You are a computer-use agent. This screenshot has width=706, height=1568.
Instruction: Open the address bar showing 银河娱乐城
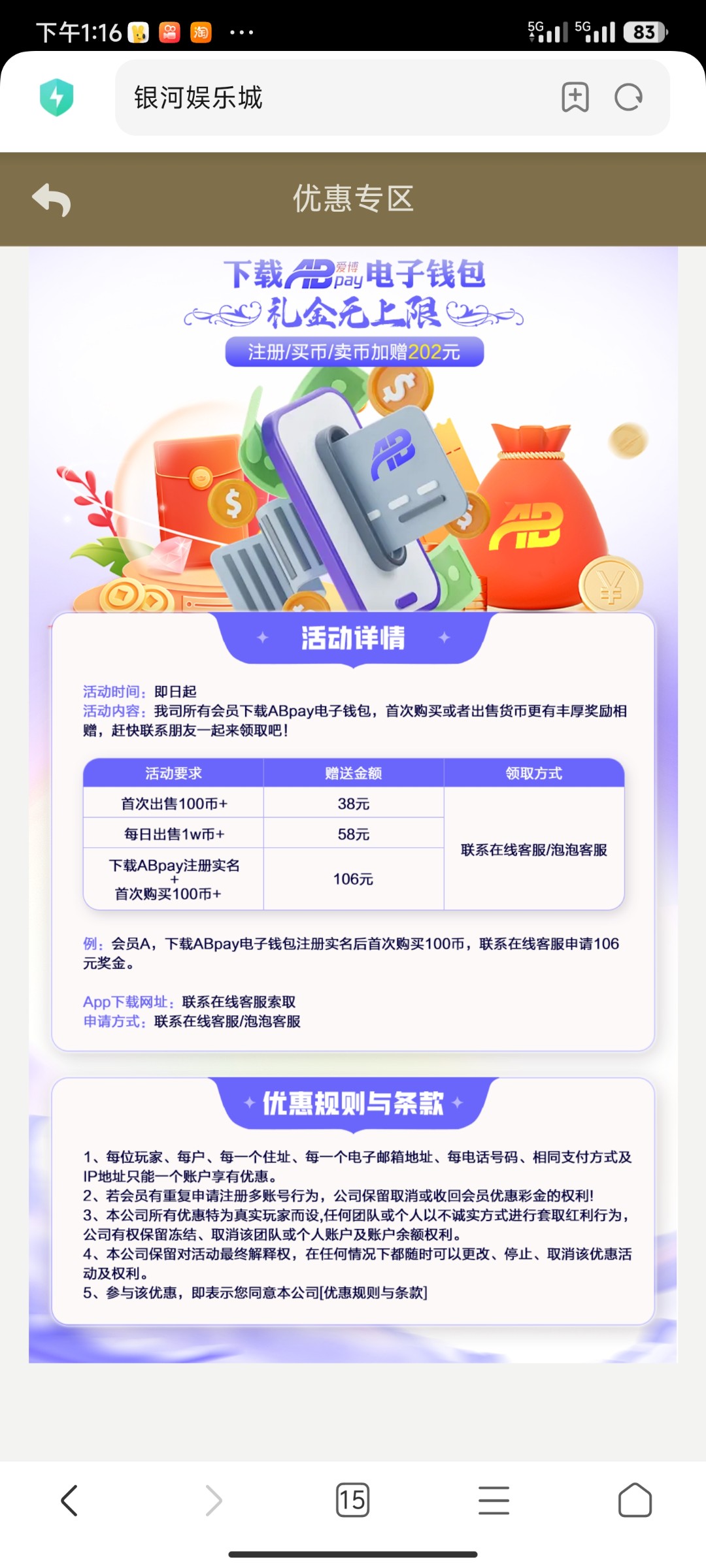pyautogui.click(x=327, y=98)
